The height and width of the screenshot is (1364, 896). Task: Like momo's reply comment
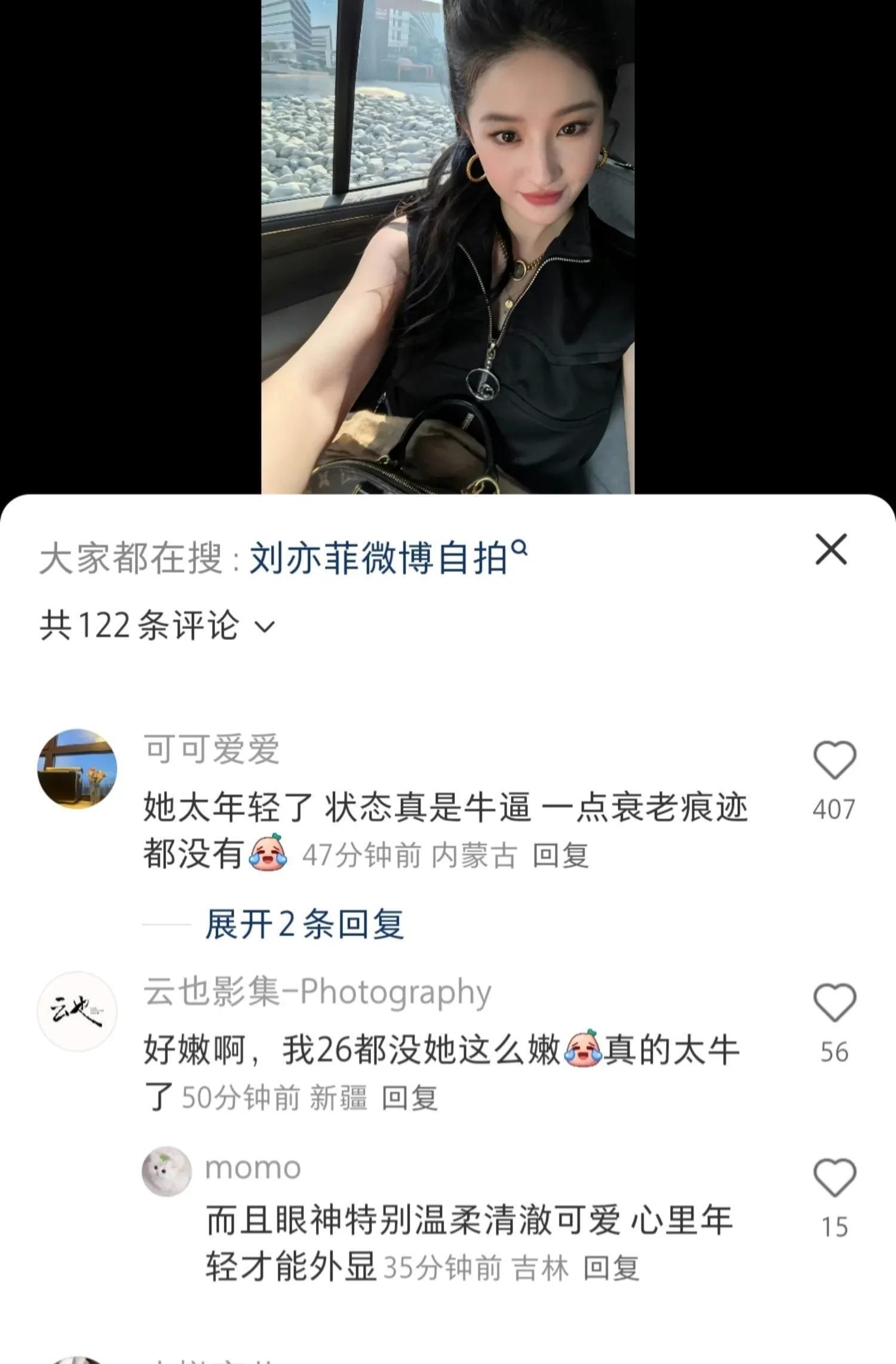tap(834, 1178)
